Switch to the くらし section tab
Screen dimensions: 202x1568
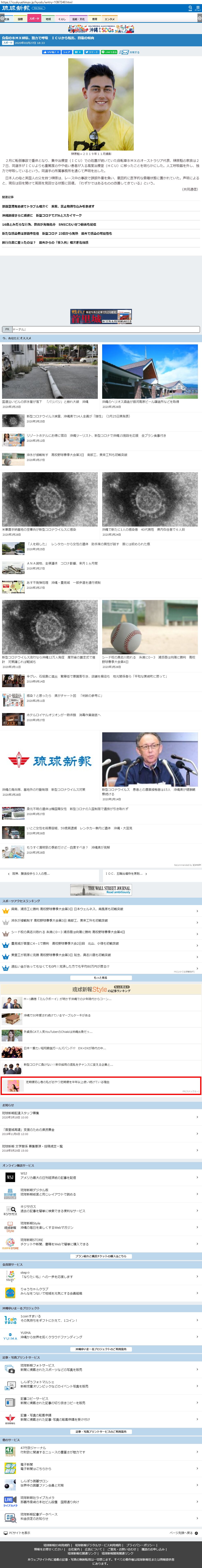pyautogui.click(x=62, y=19)
